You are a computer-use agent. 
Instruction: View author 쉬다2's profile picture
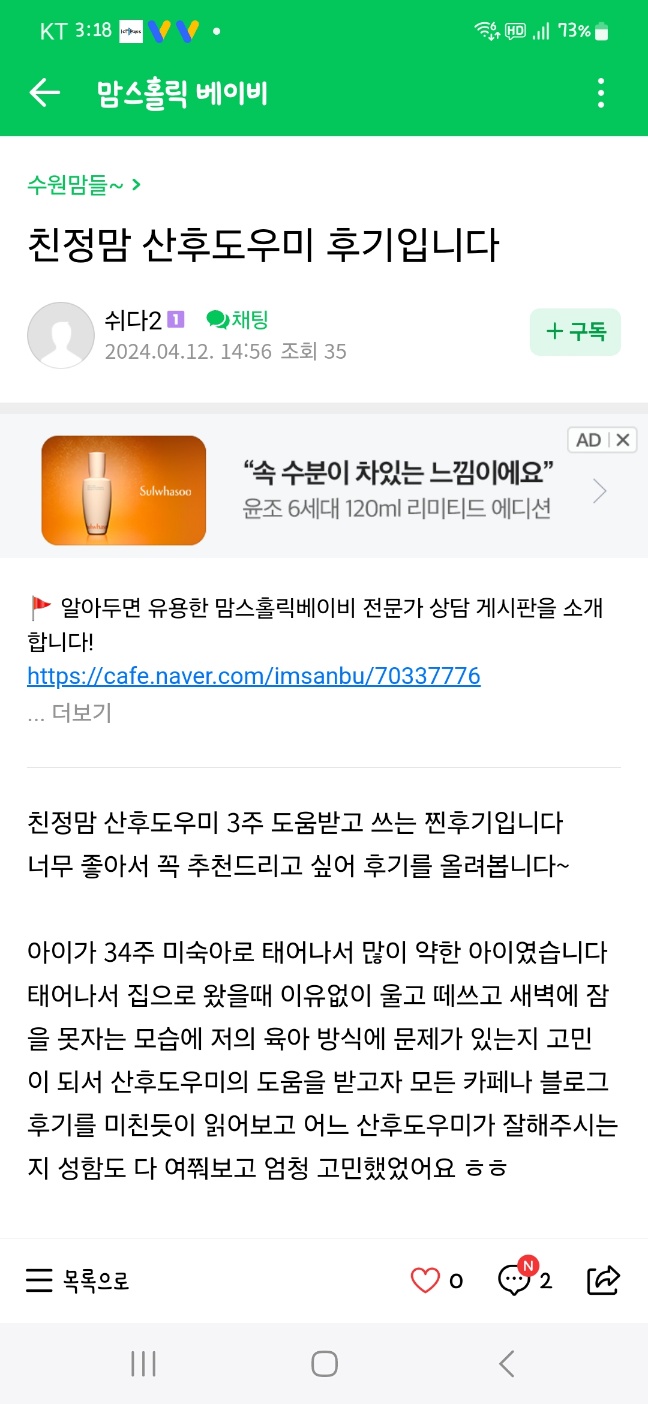coord(60,335)
